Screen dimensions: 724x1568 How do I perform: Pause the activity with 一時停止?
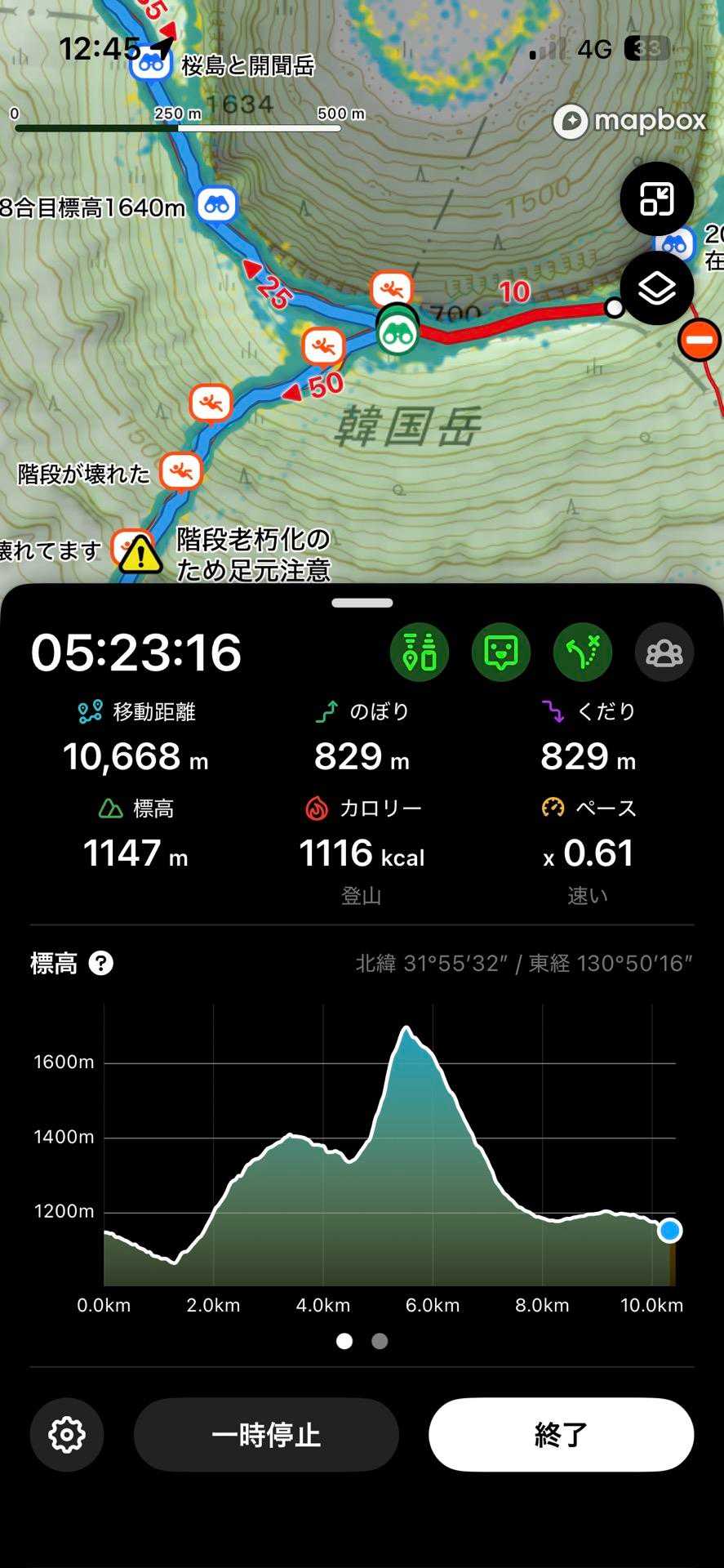click(x=266, y=1435)
